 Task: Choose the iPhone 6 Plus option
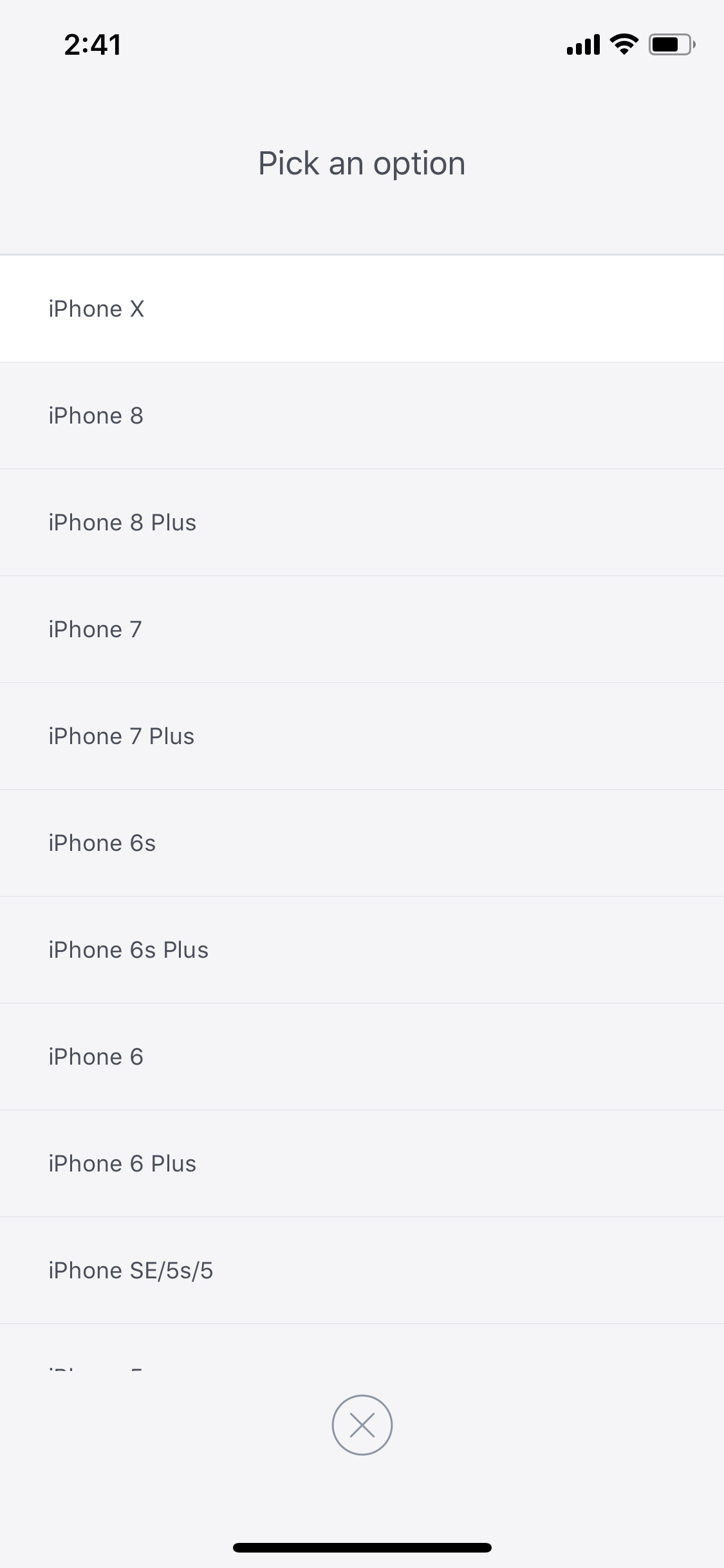362,1164
